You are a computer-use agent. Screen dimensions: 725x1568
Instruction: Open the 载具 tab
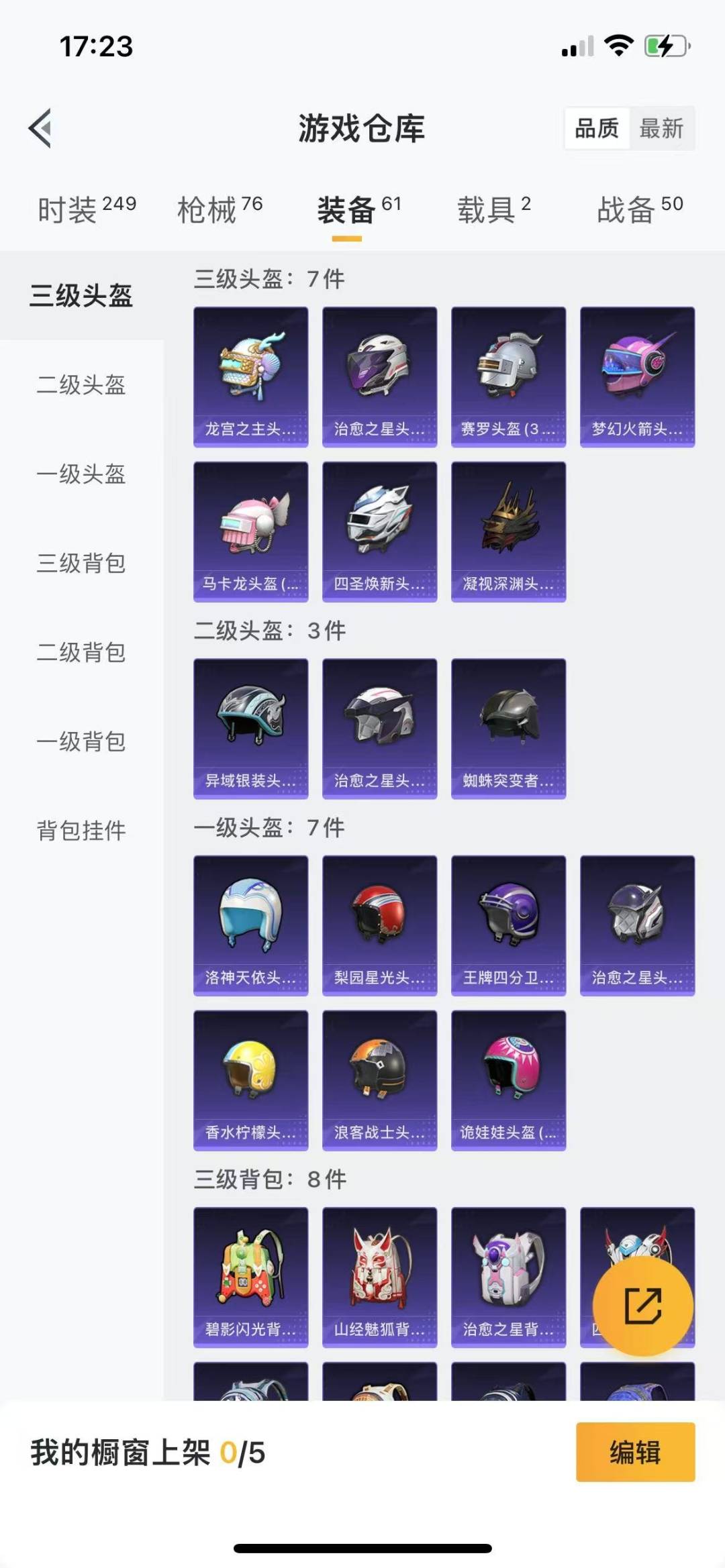pos(493,209)
